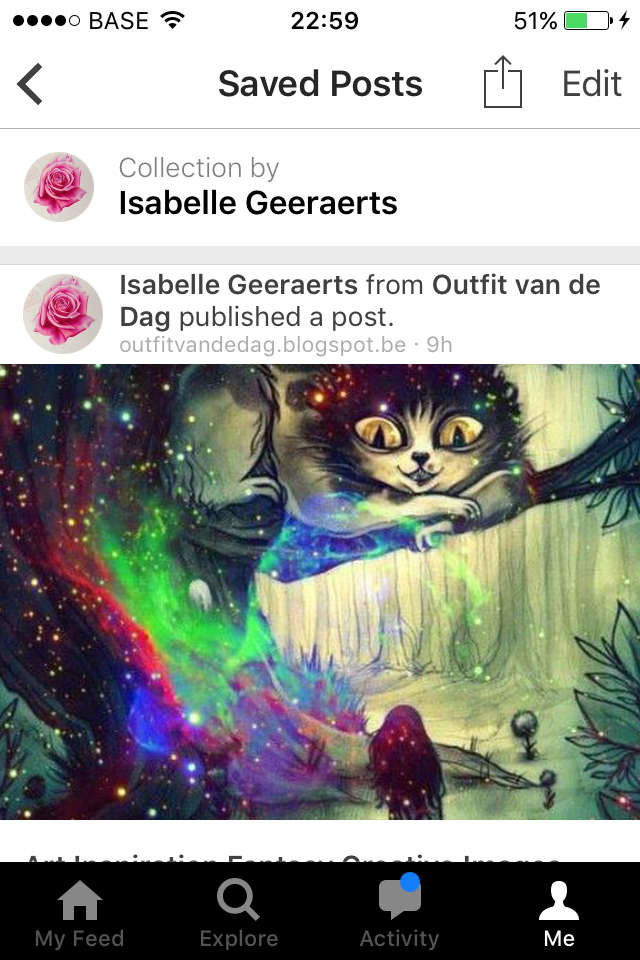This screenshot has height=960, width=640.
Task: Open the Cheshire cat fantasy art post
Action: pos(320,590)
